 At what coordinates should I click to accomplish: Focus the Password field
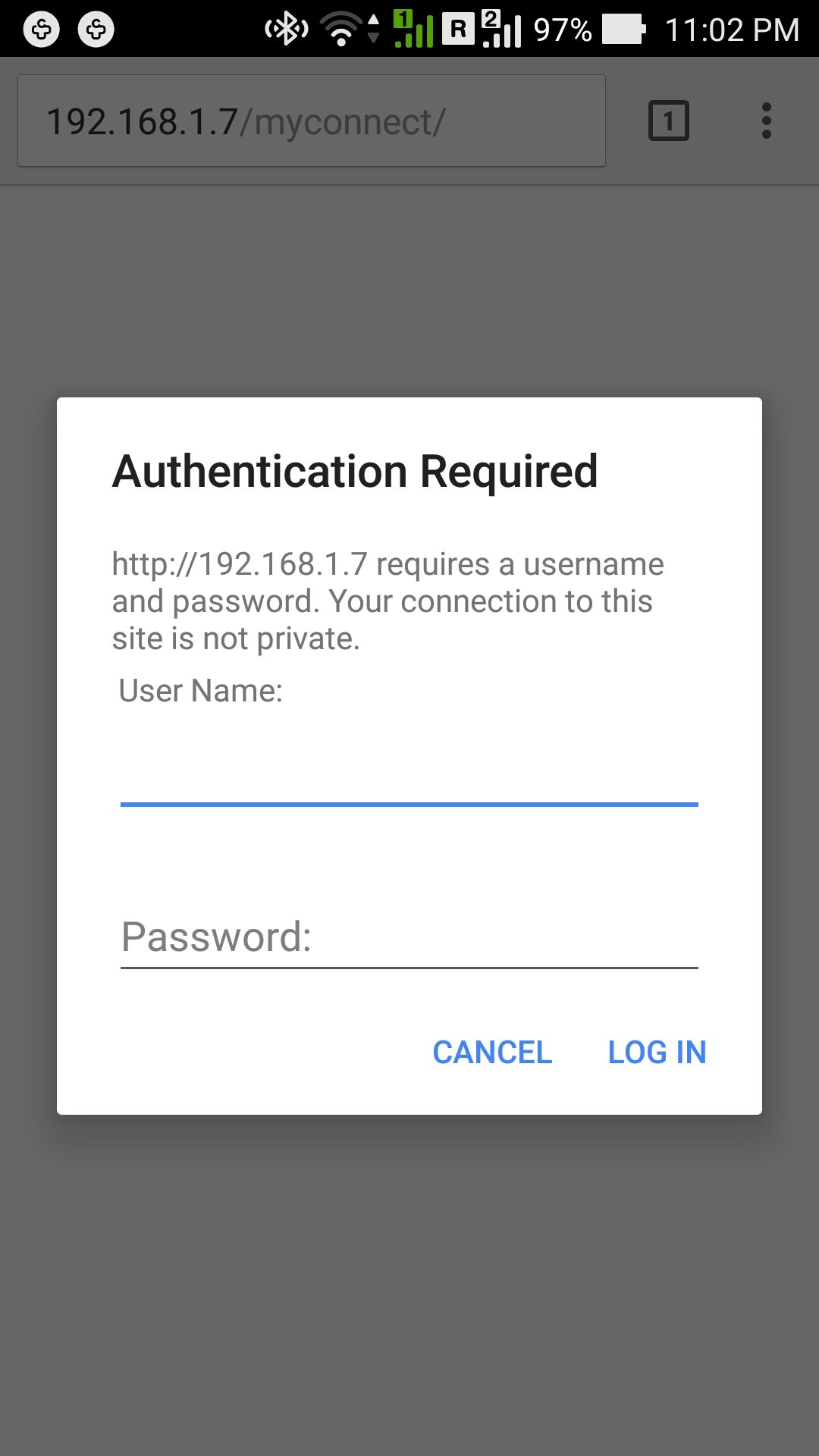[409, 937]
